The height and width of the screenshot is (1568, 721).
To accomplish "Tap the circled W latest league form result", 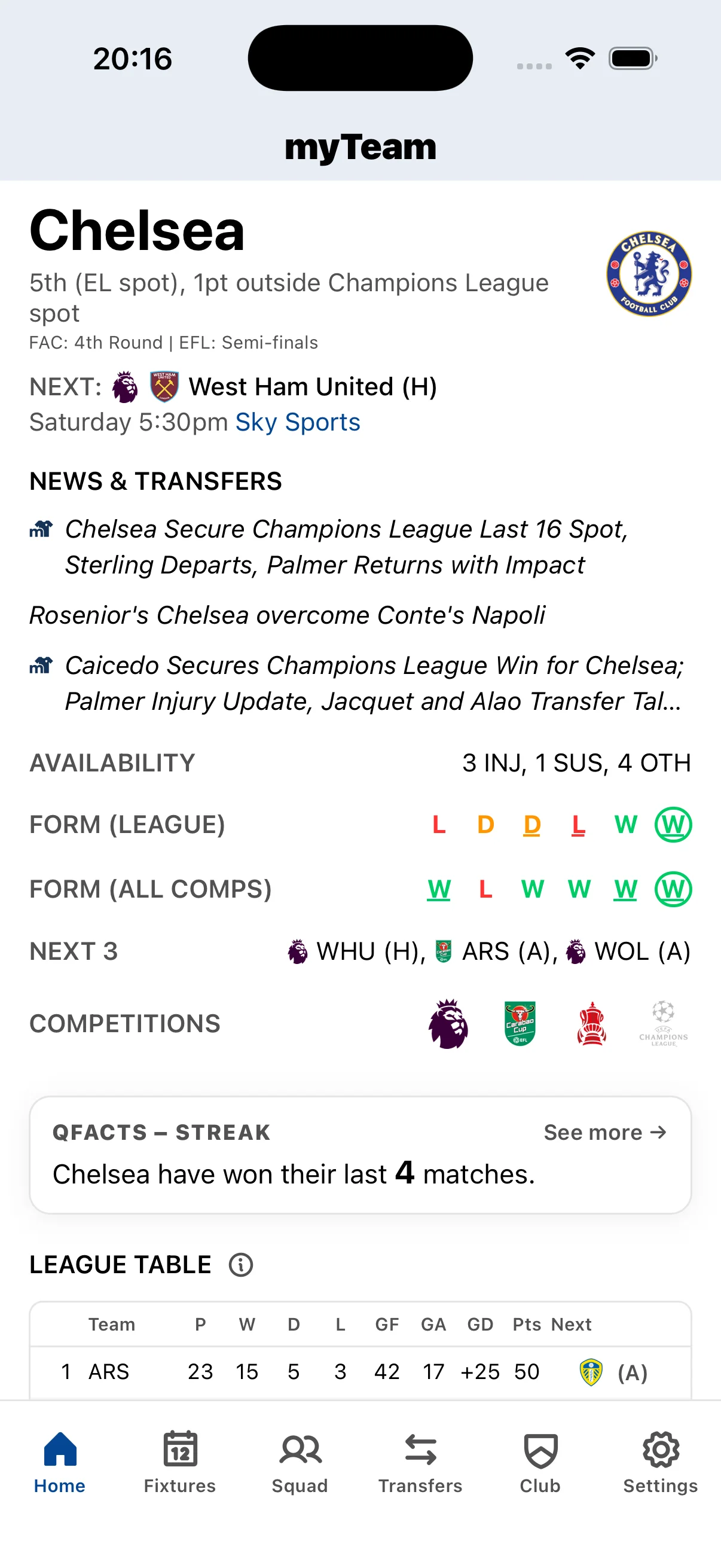I will tap(674, 825).
